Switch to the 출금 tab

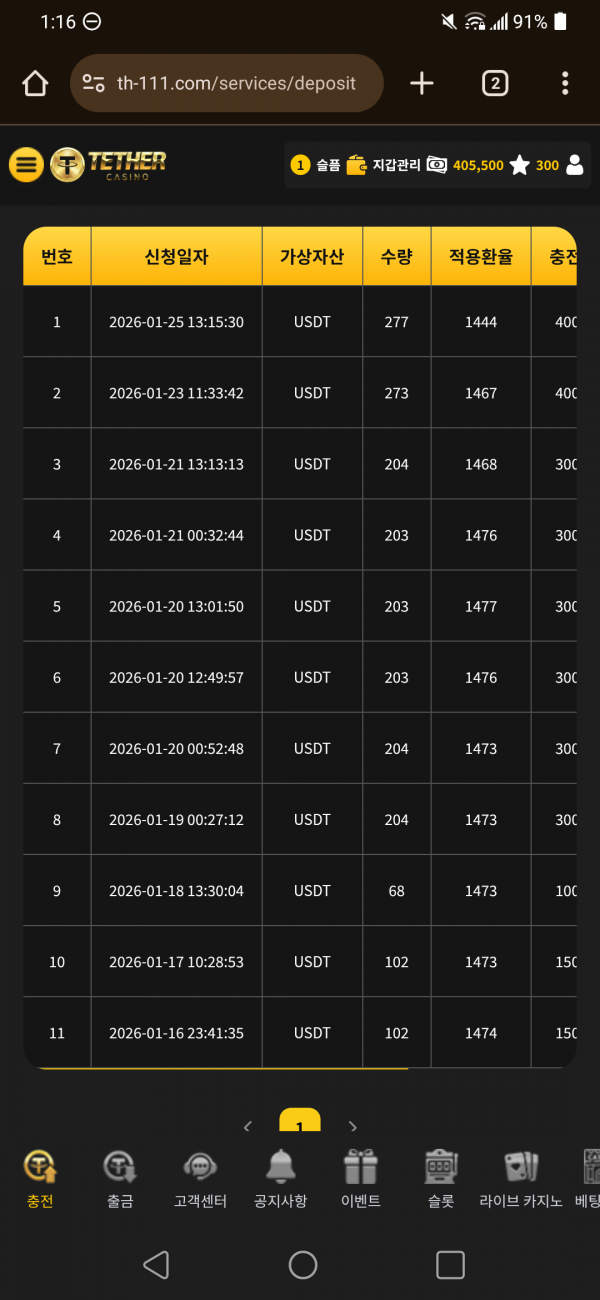point(120,1180)
